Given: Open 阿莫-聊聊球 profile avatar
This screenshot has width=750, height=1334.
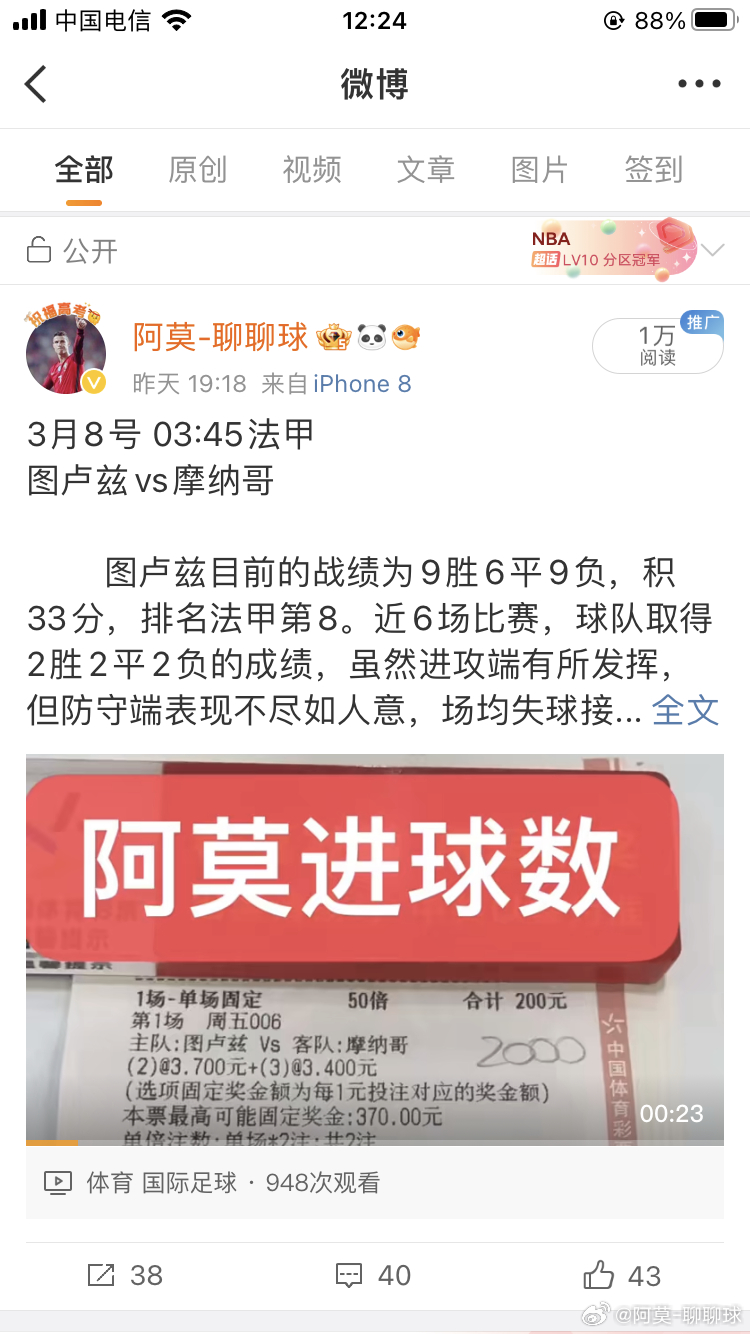Looking at the screenshot, I should point(66,352).
